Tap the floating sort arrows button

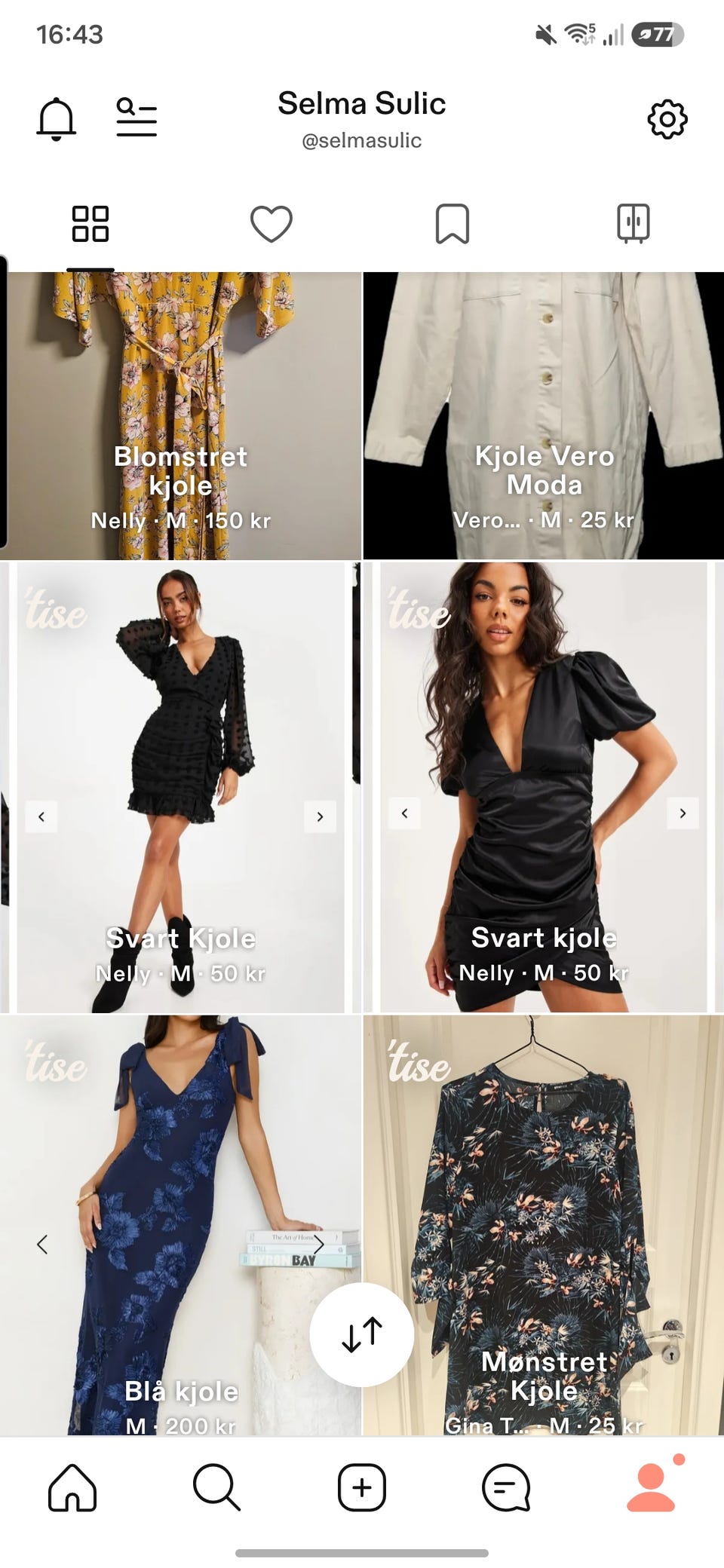click(362, 1334)
